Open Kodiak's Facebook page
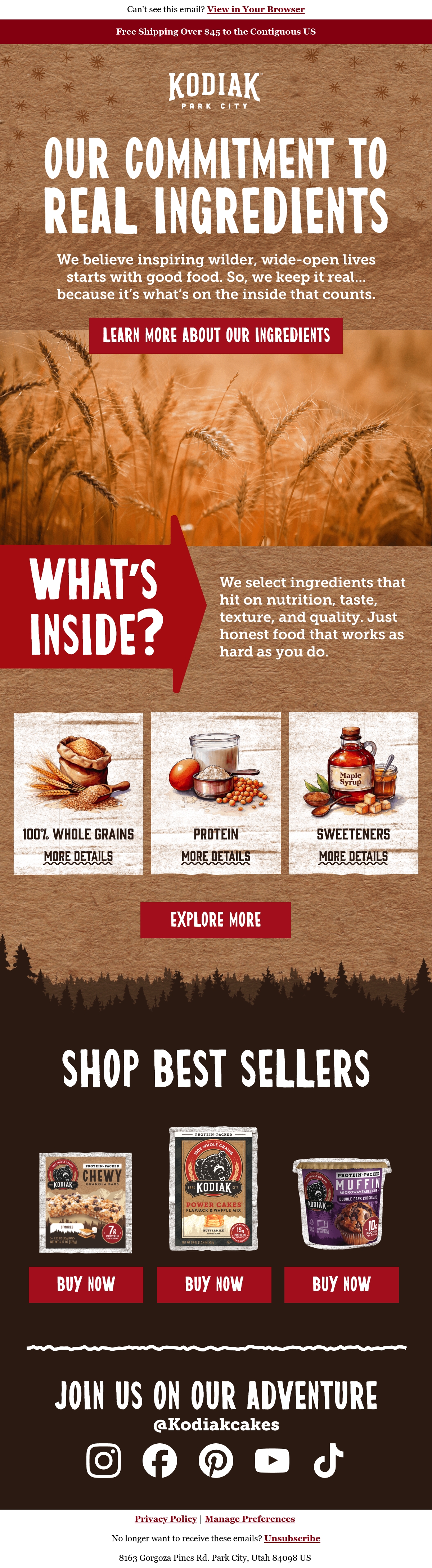 click(160, 1460)
